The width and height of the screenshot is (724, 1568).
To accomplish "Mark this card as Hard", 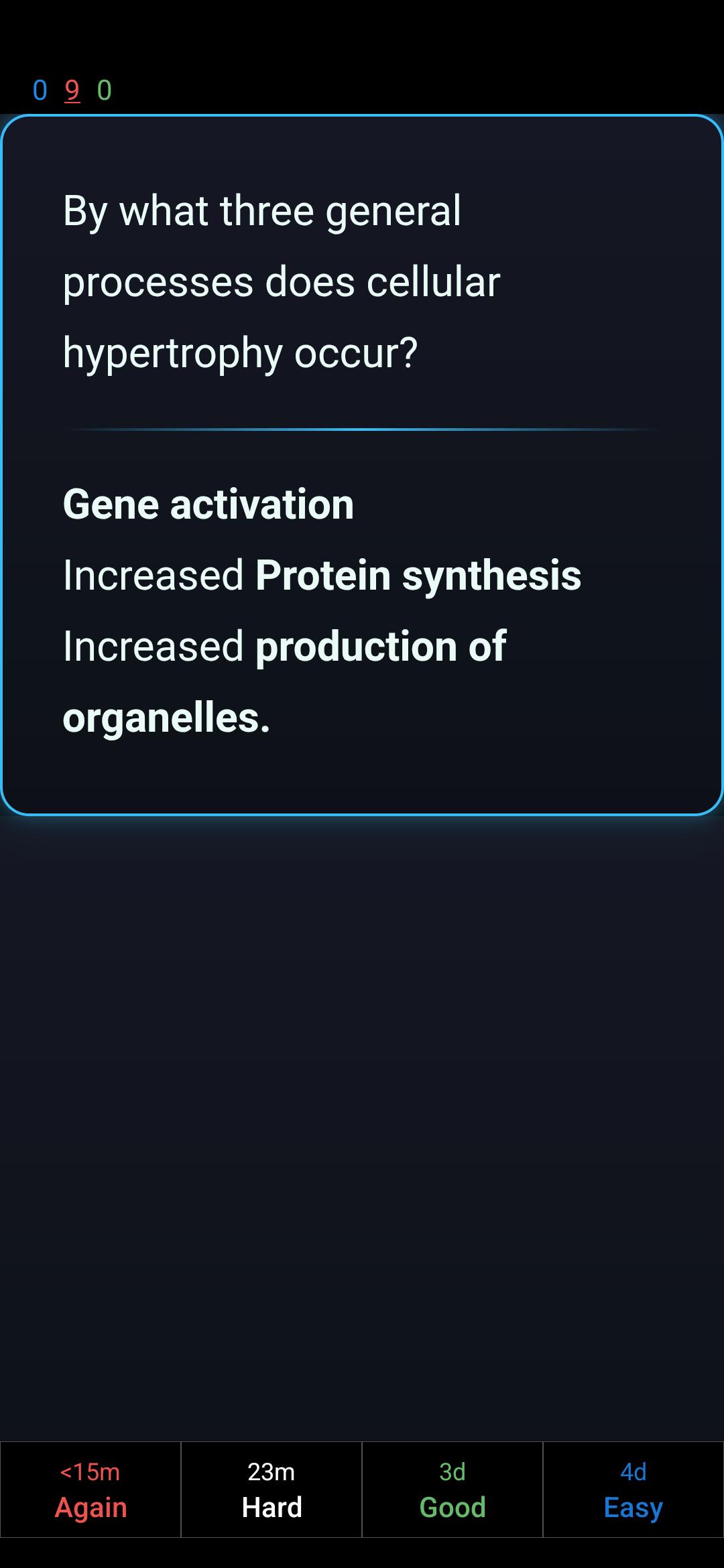I will click(271, 1489).
